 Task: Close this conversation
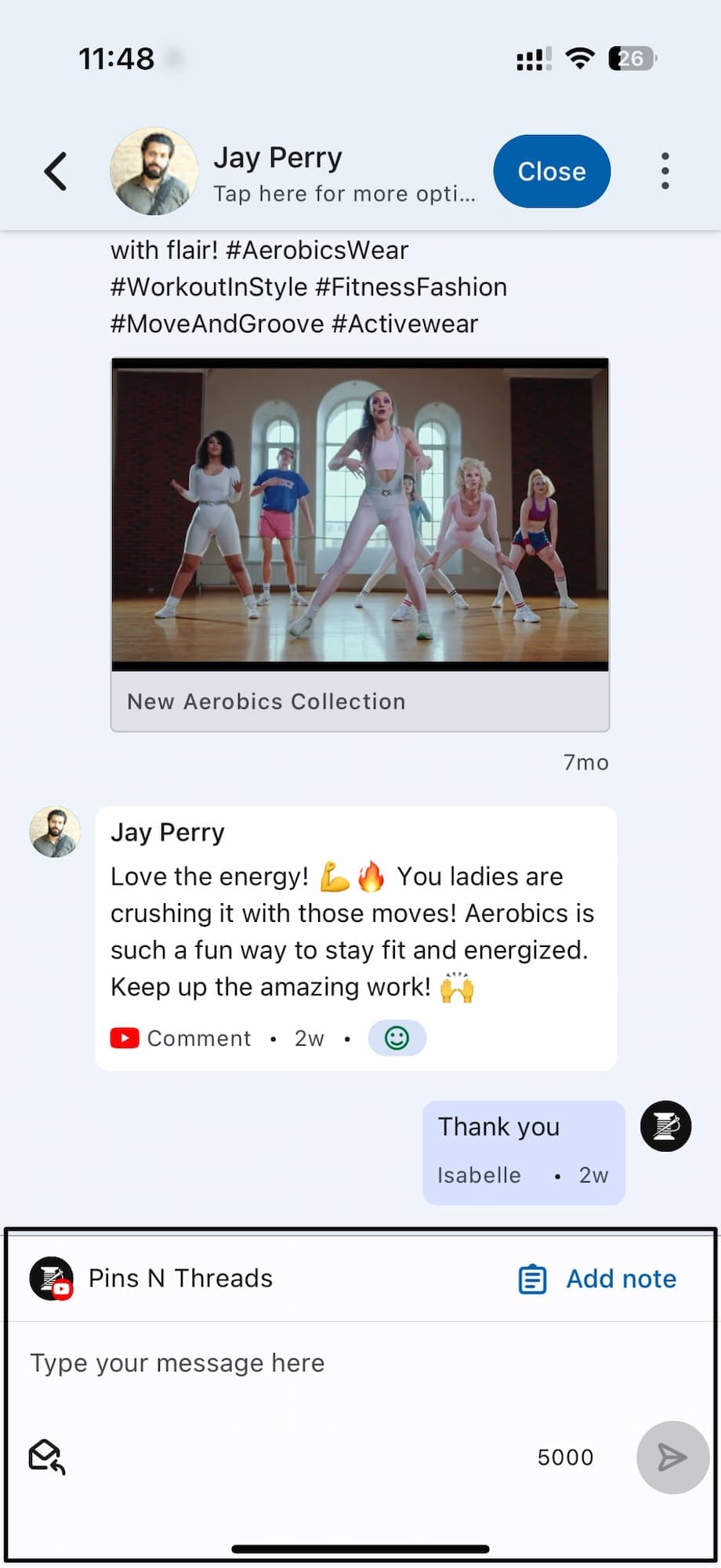tap(551, 171)
